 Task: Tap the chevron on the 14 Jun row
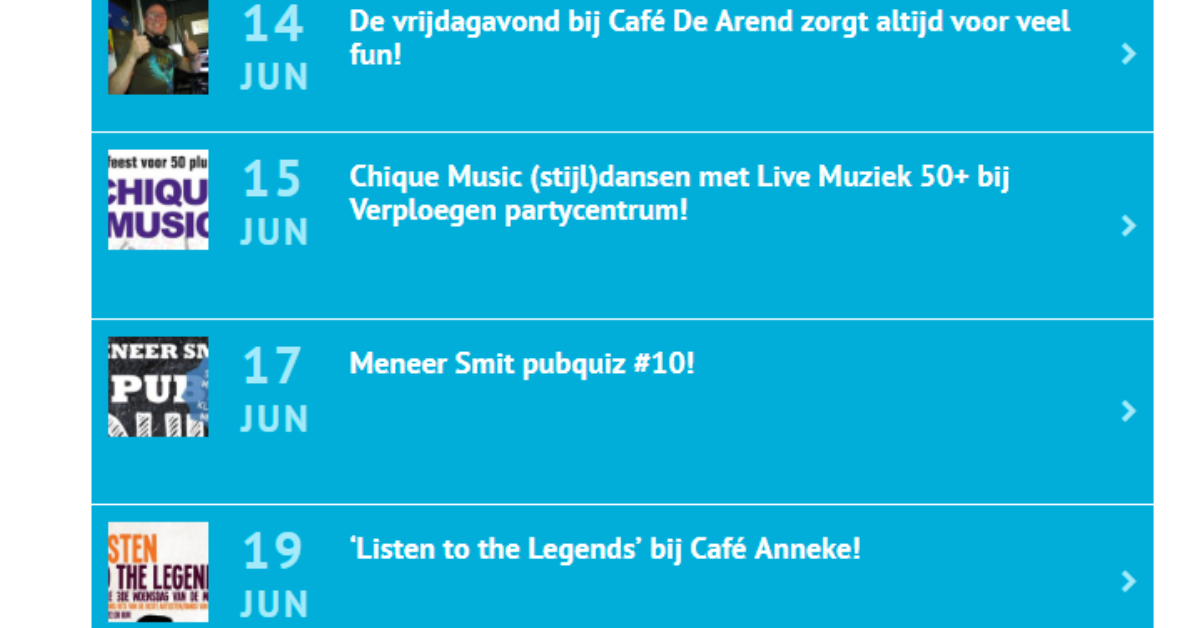(x=1129, y=54)
